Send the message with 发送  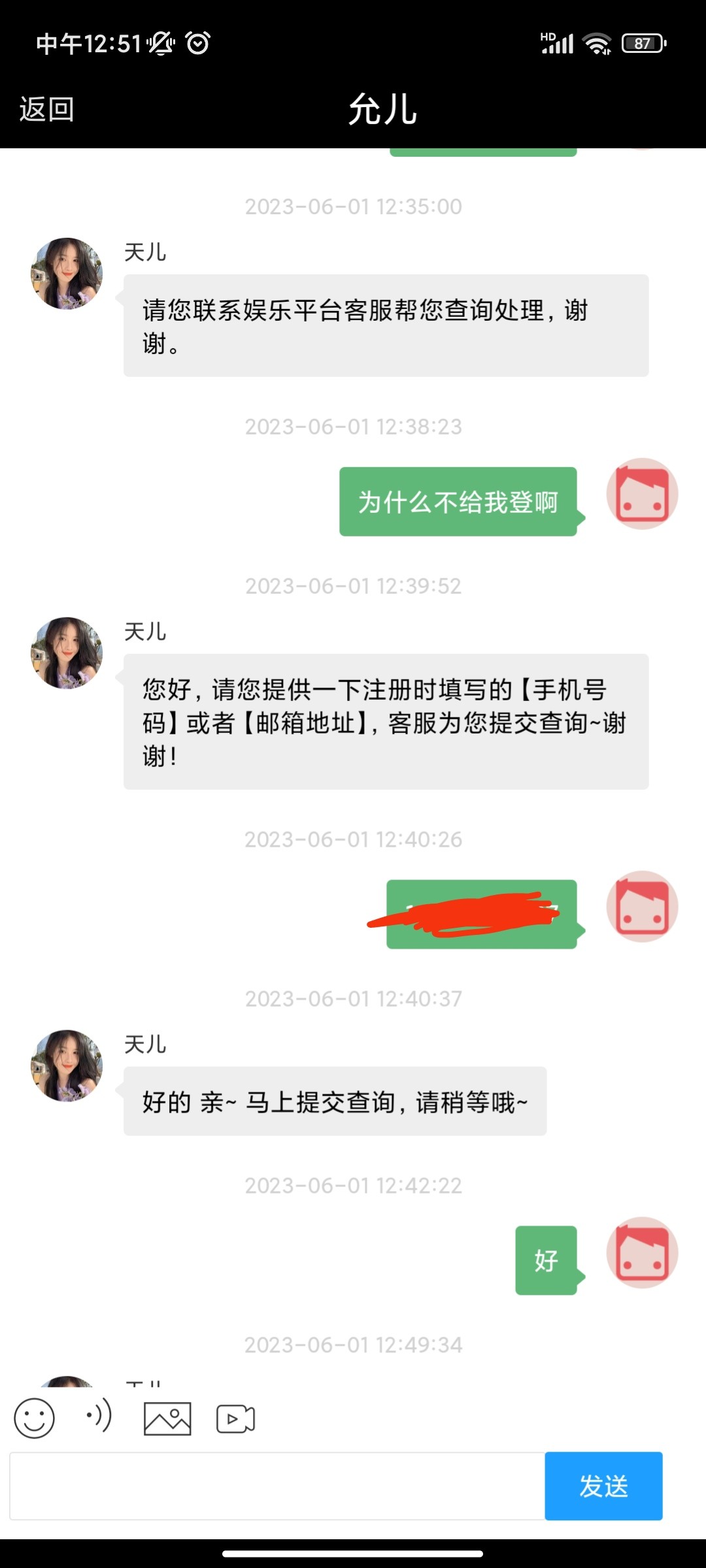click(603, 1486)
